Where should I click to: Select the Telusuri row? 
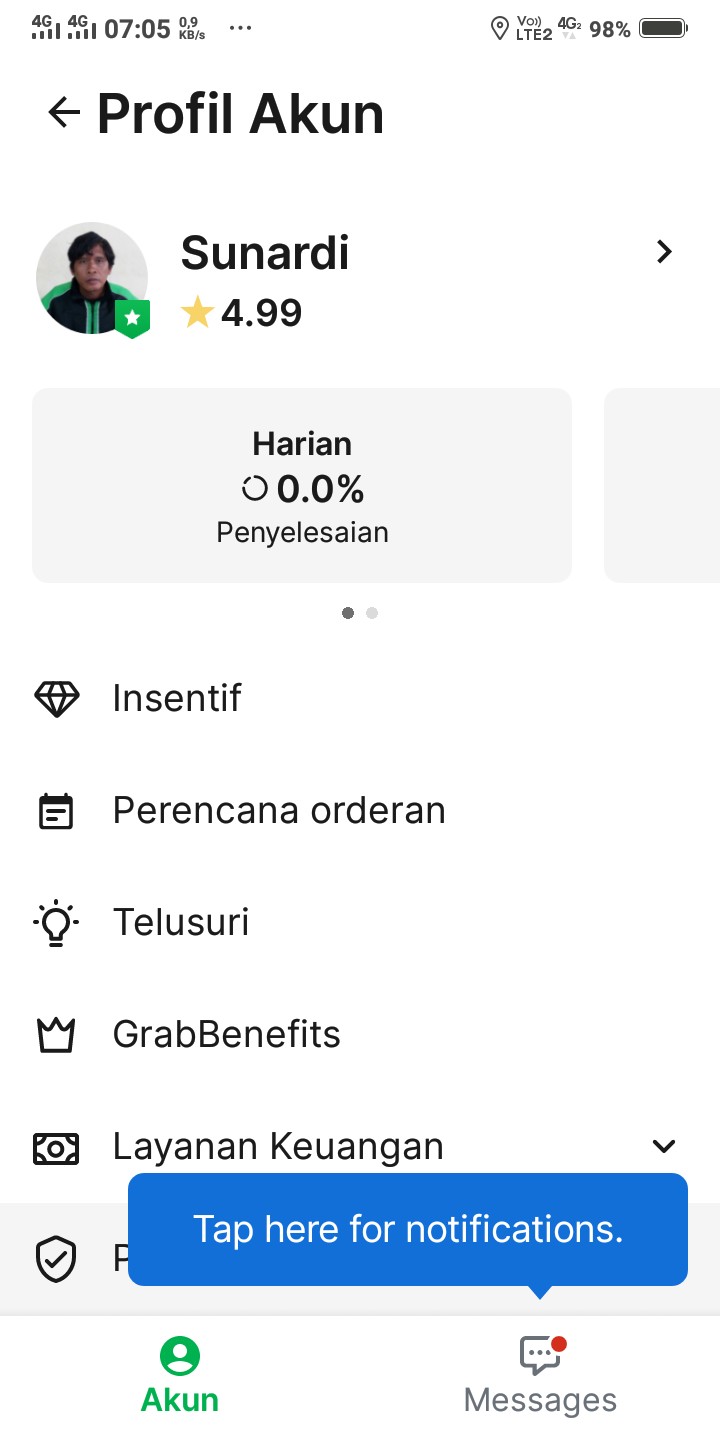(x=181, y=922)
